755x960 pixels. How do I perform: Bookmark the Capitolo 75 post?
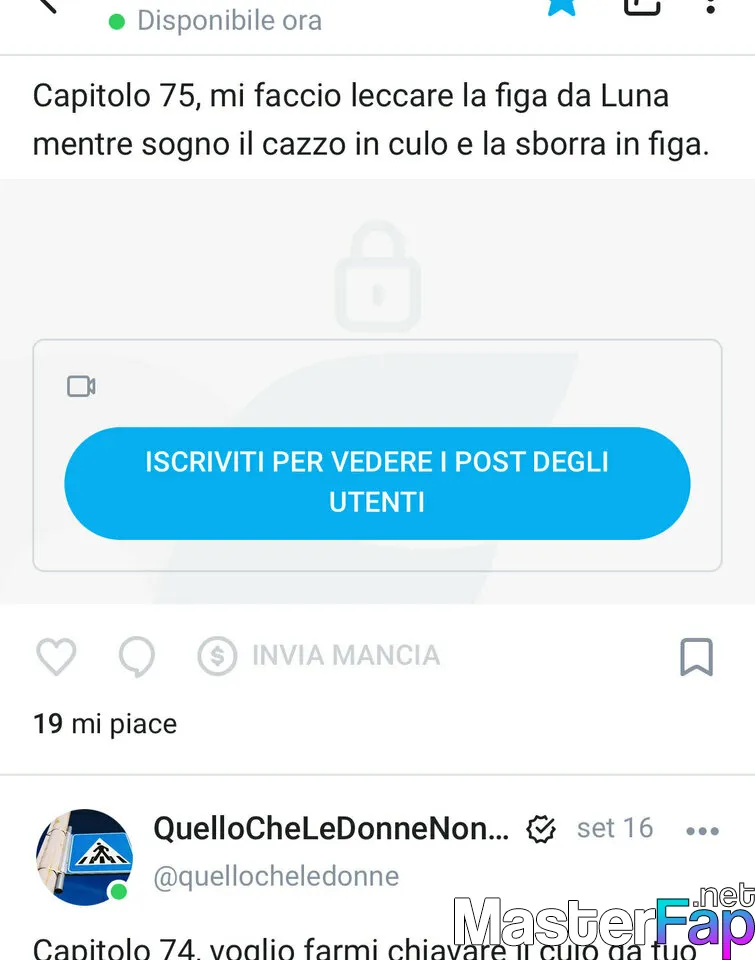point(696,656)
